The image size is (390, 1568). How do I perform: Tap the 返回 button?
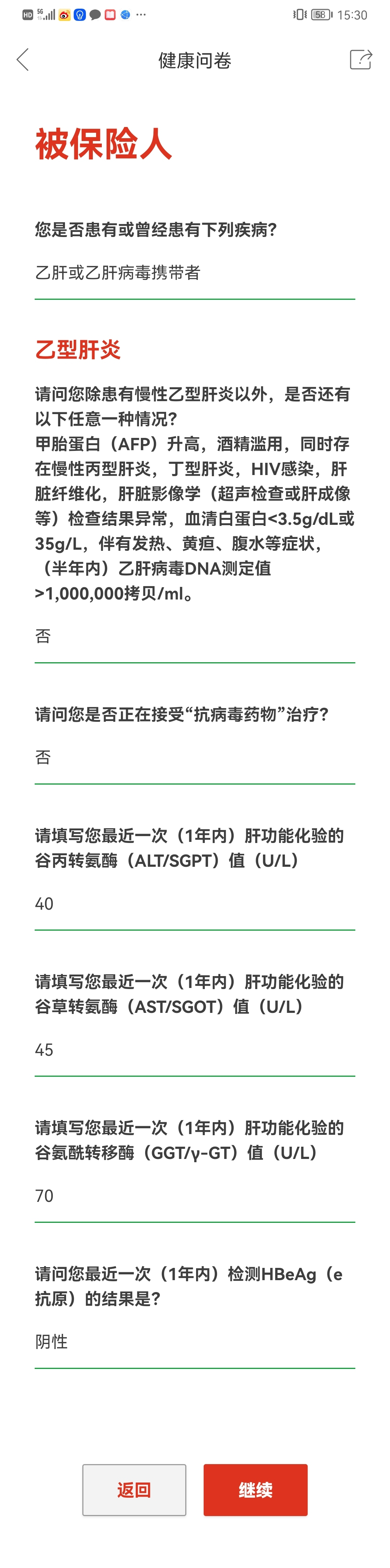point(134,1490)
